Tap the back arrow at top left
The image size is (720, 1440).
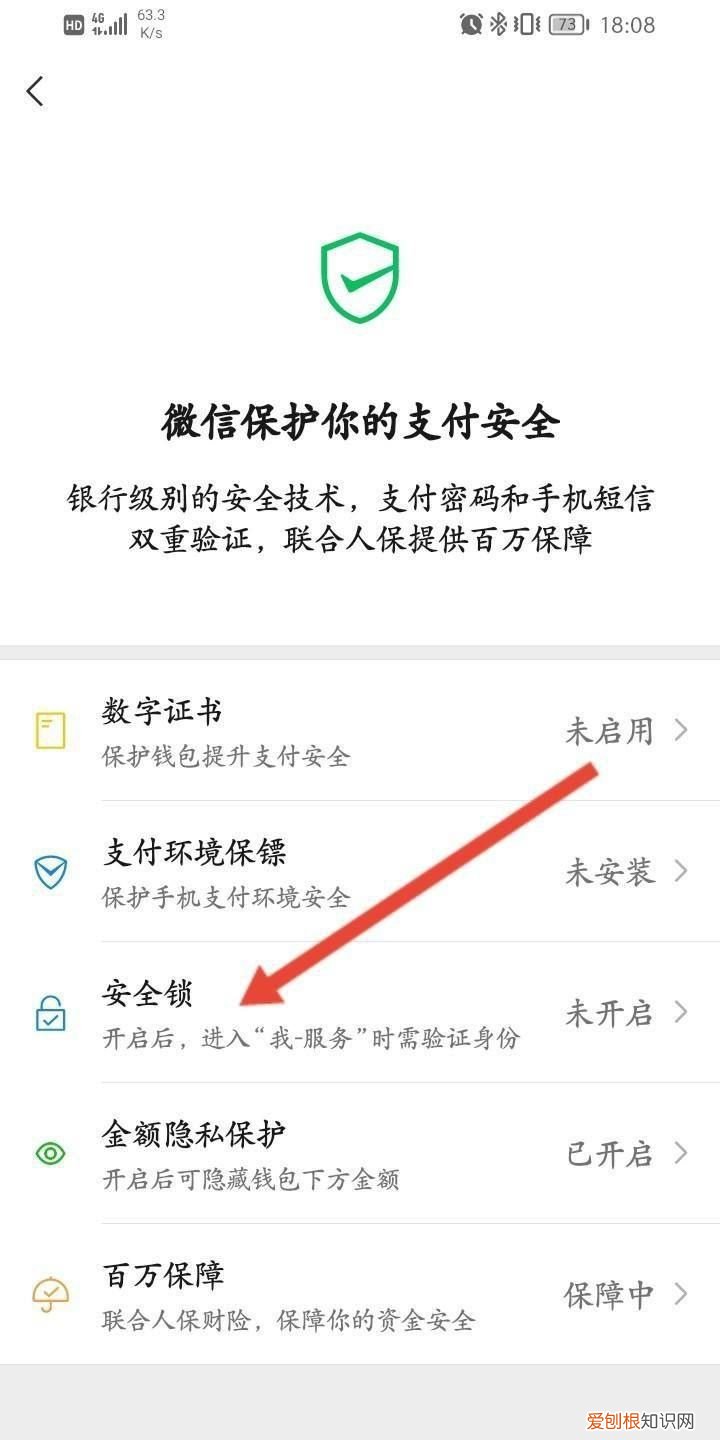pos(36,91)
